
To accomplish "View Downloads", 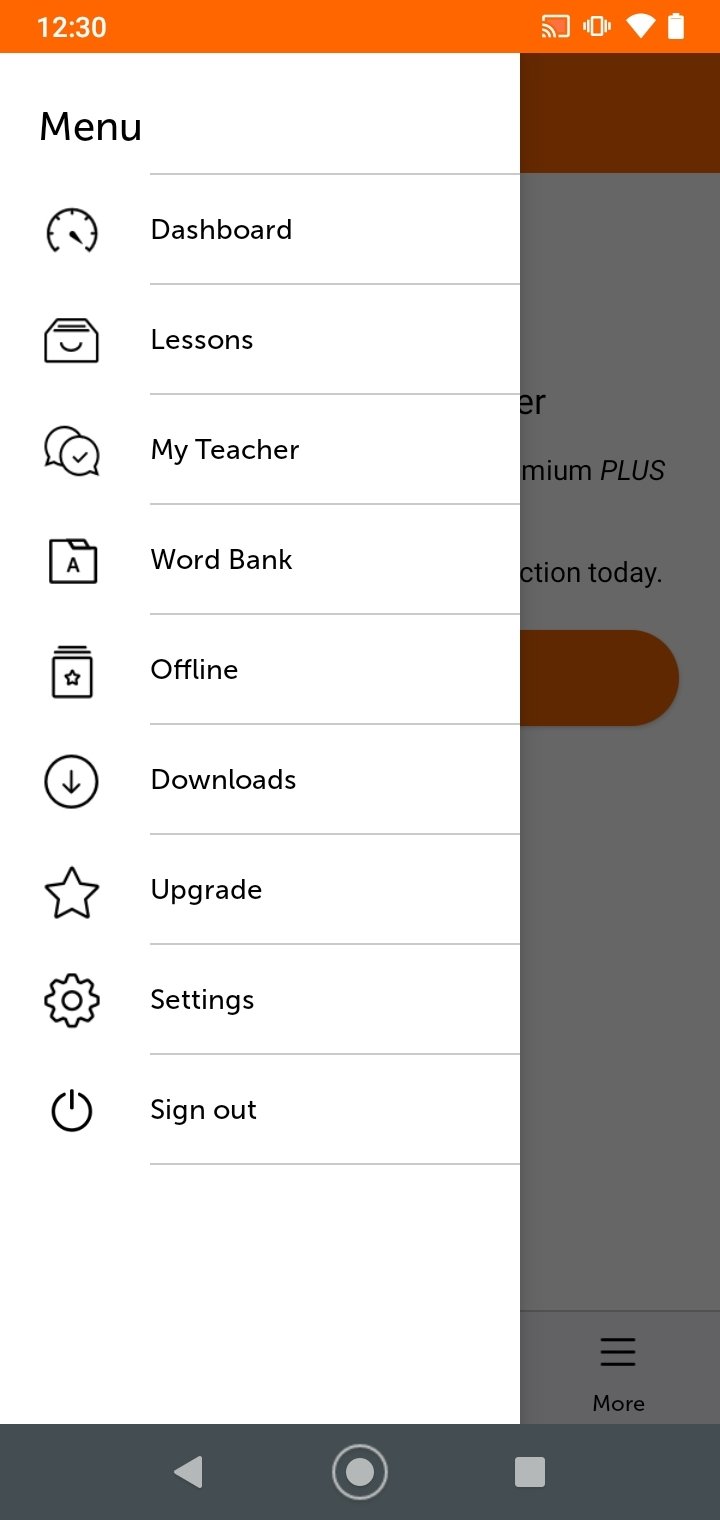I will [x=260, y=780].
